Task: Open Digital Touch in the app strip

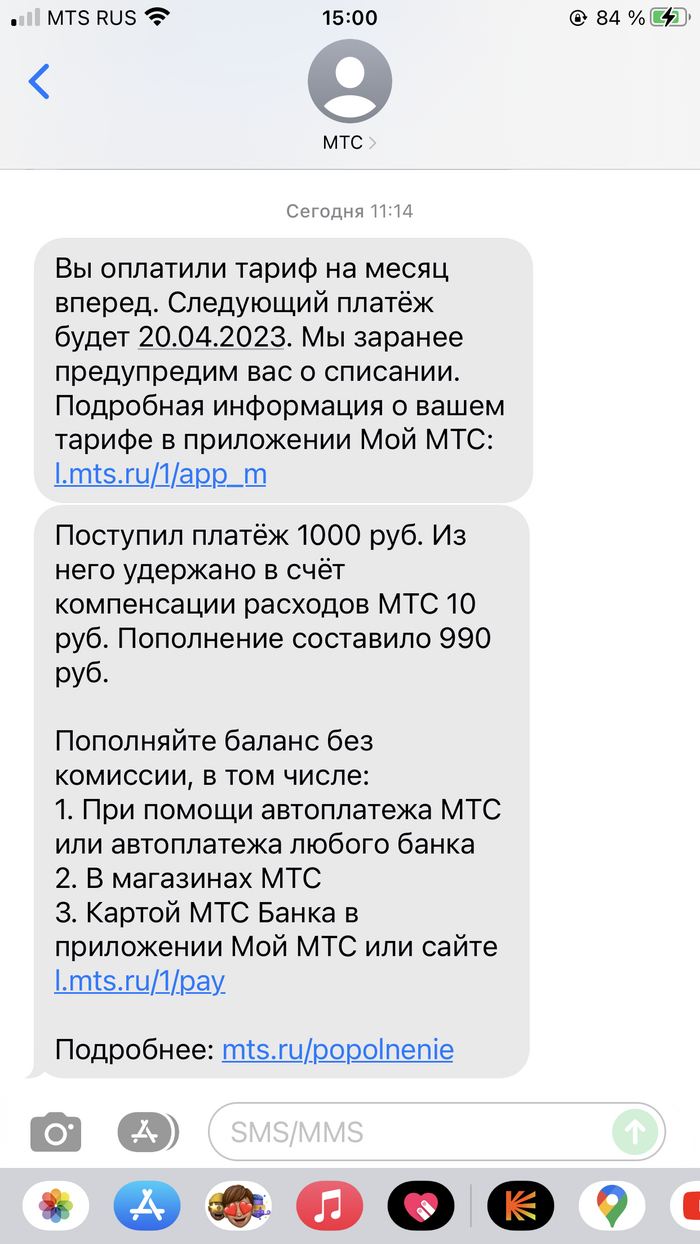Action: 420,1207
